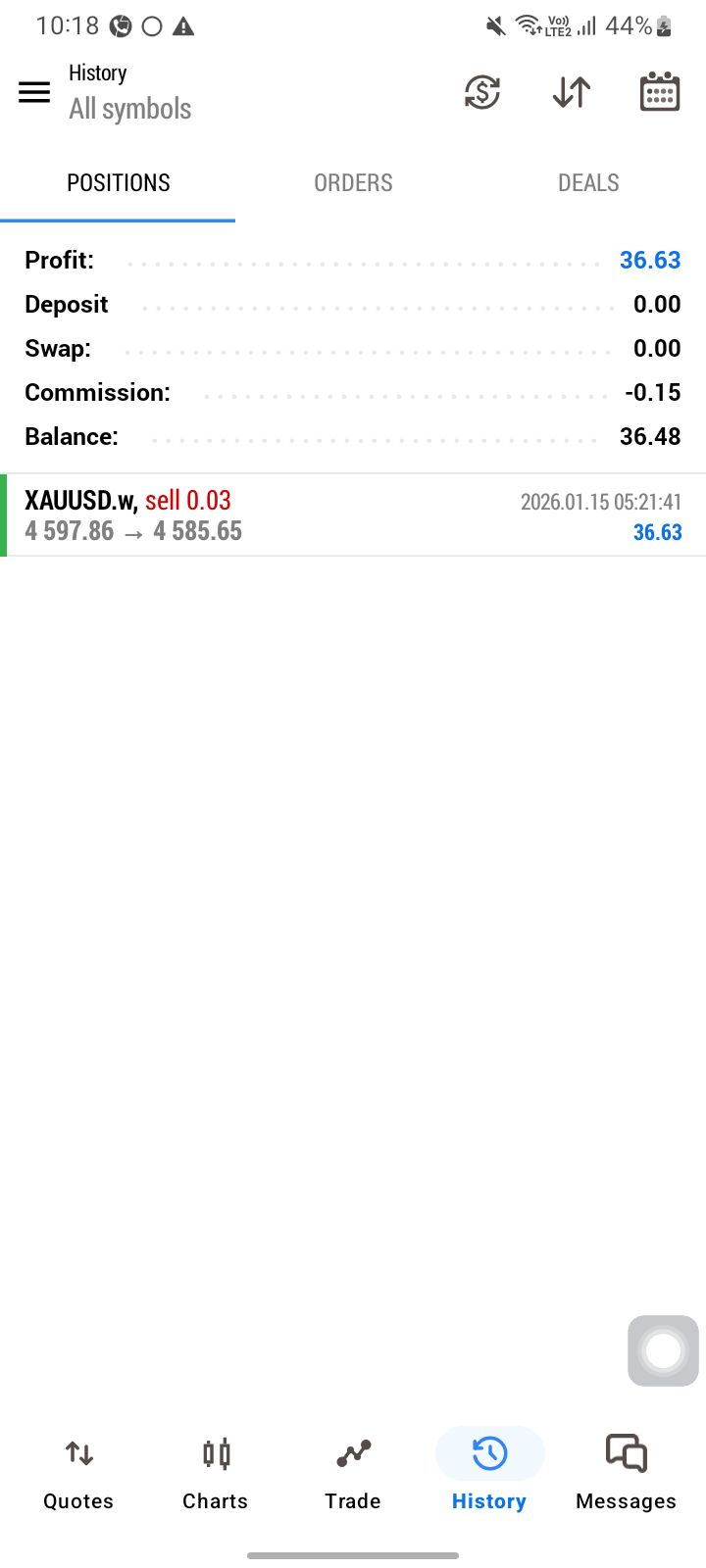706x1568 pixels.
Task: Select the Positions tab
Action: 119,183
